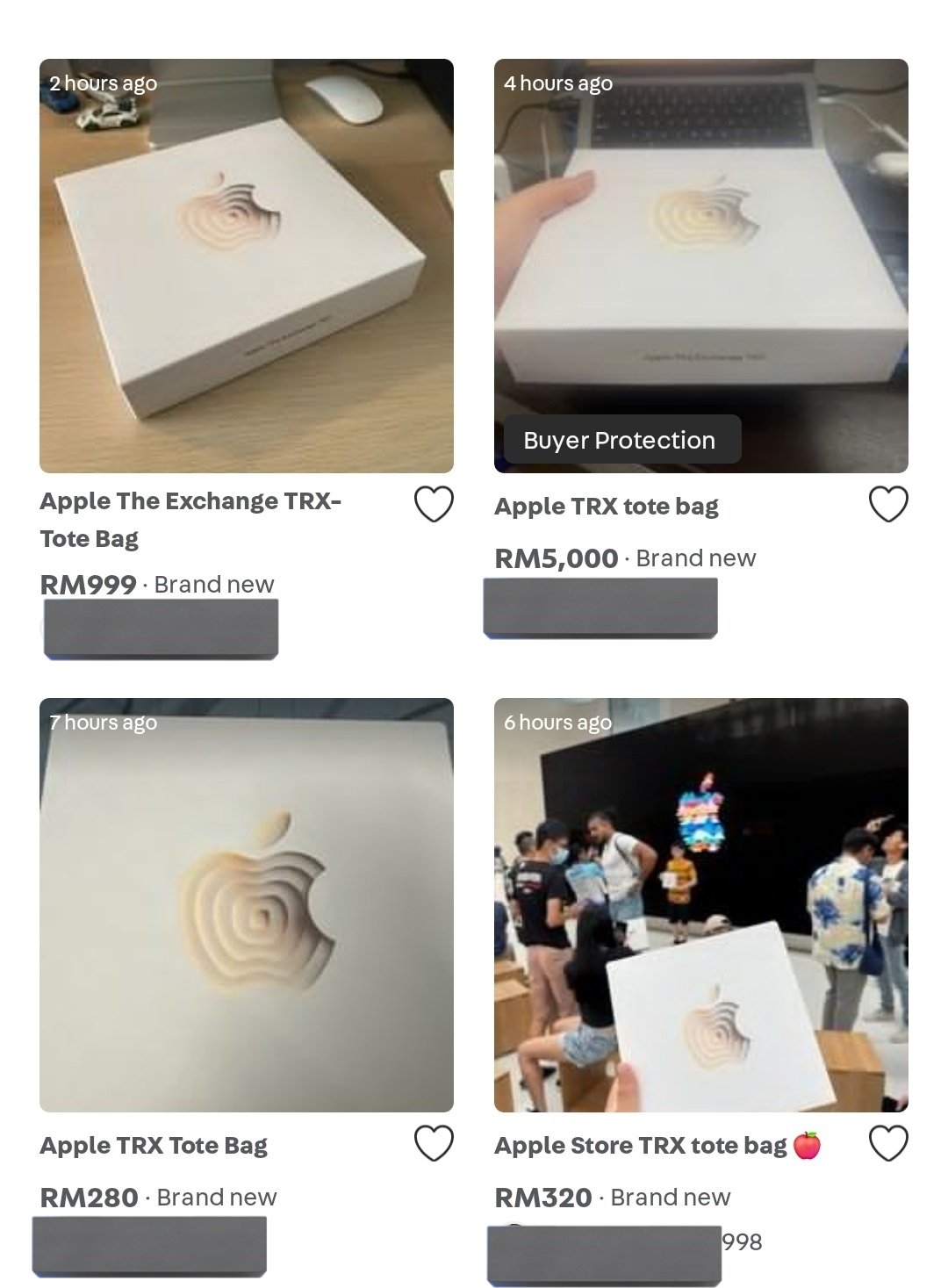Like the RM320 Apple Store TRX tote bag

[x=887, y=1143]
